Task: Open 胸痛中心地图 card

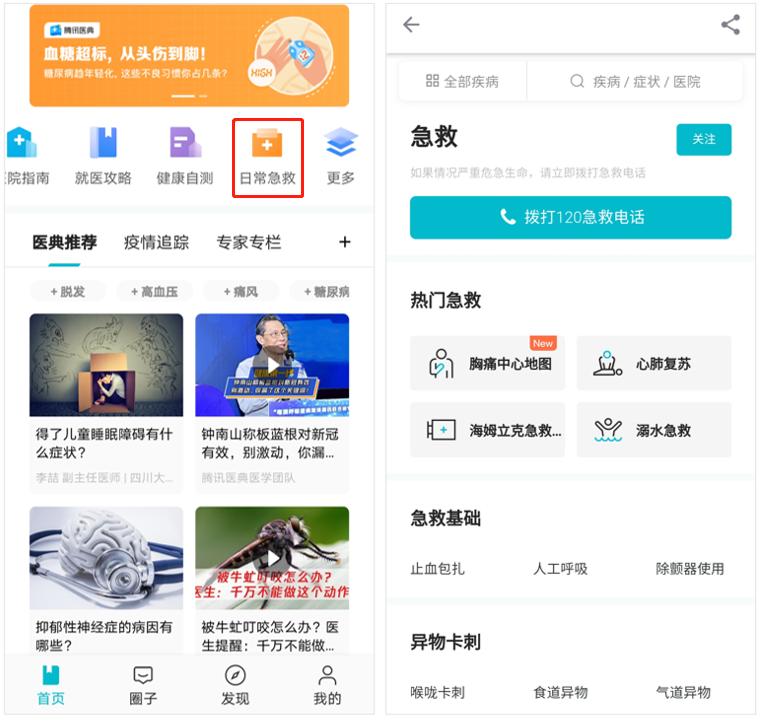Action: click(x=487, y=363)
